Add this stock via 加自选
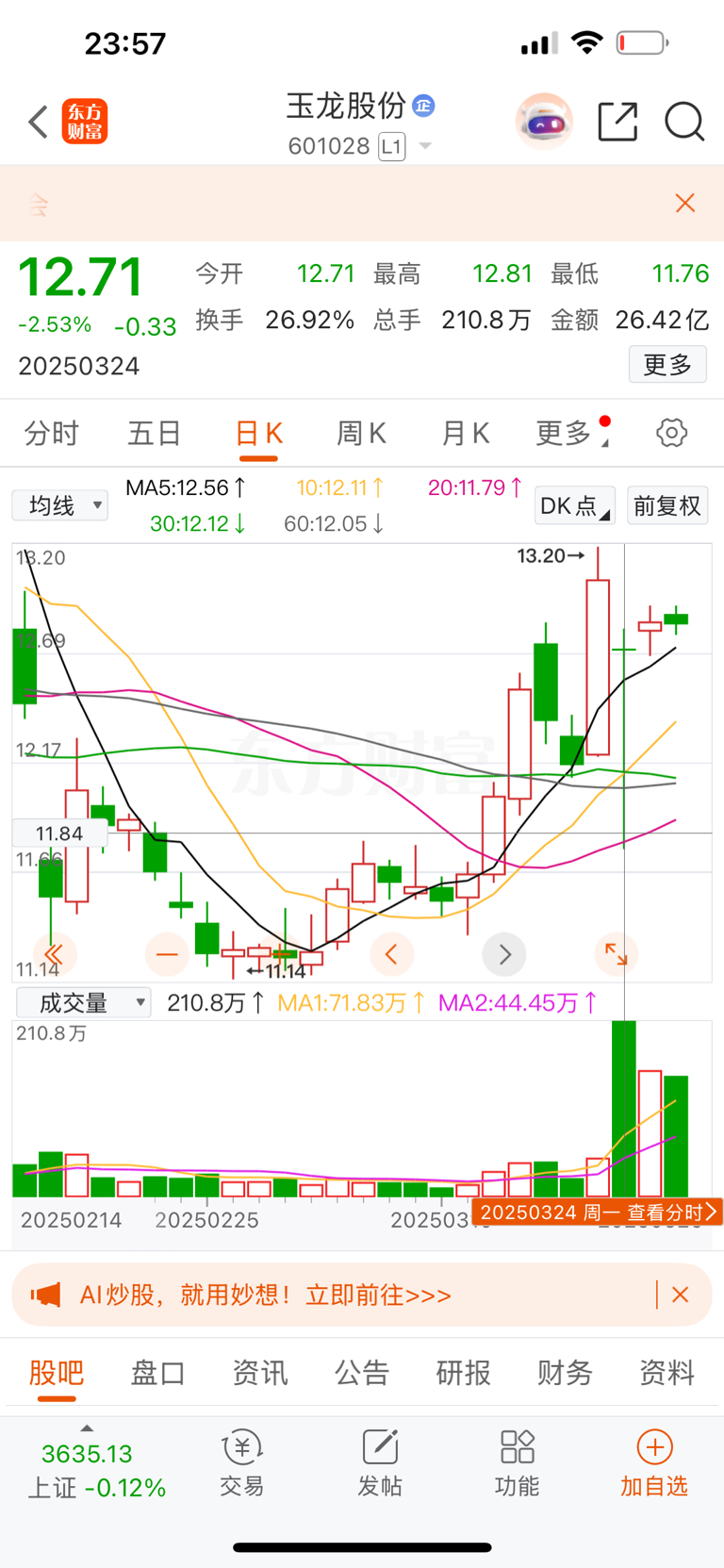724x1568 pixels. (x=654, y=1463)
